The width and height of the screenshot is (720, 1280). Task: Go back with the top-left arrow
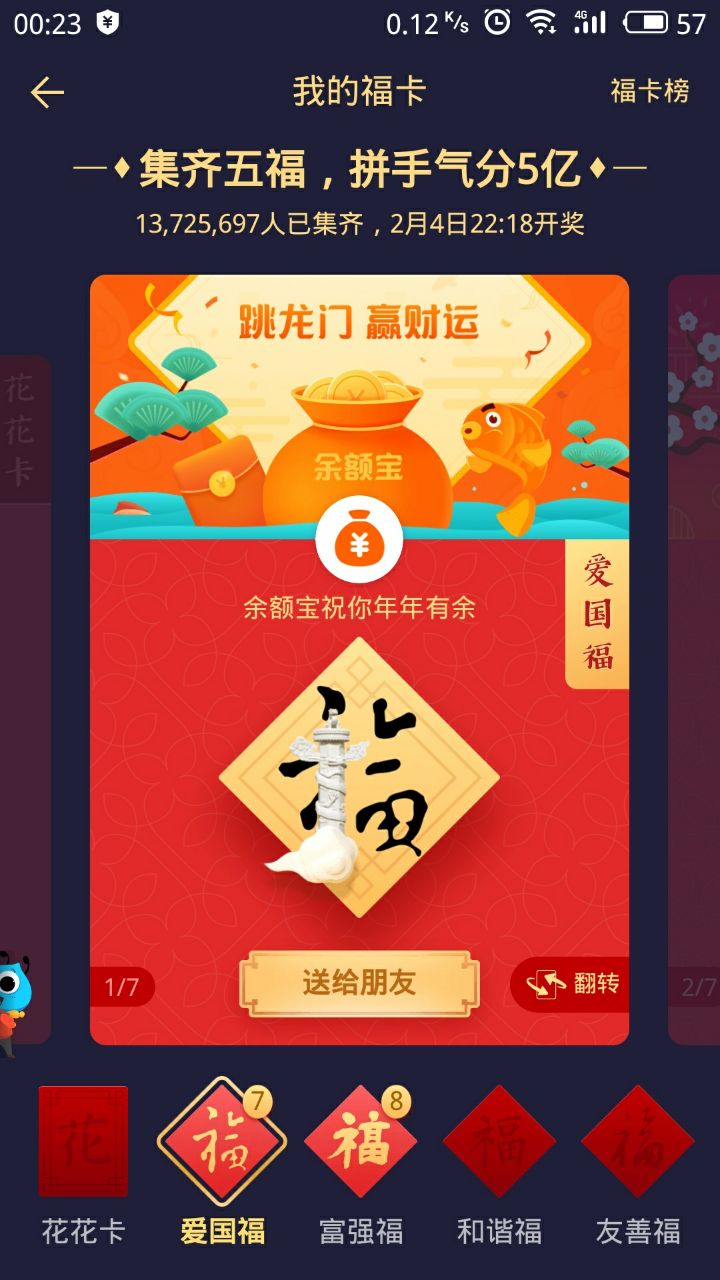tap(47, 93)
